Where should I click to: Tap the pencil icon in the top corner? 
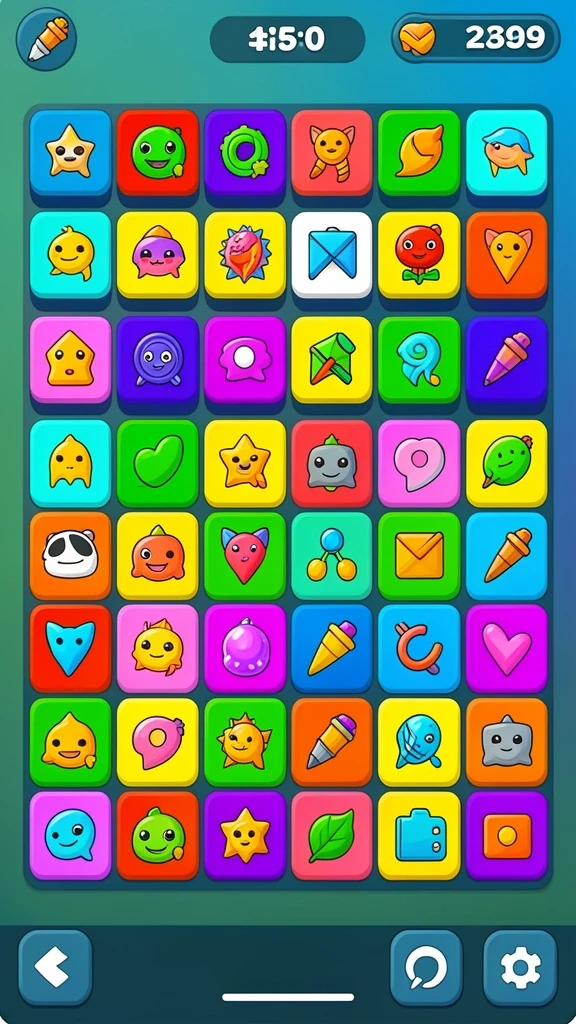(46, 39)
